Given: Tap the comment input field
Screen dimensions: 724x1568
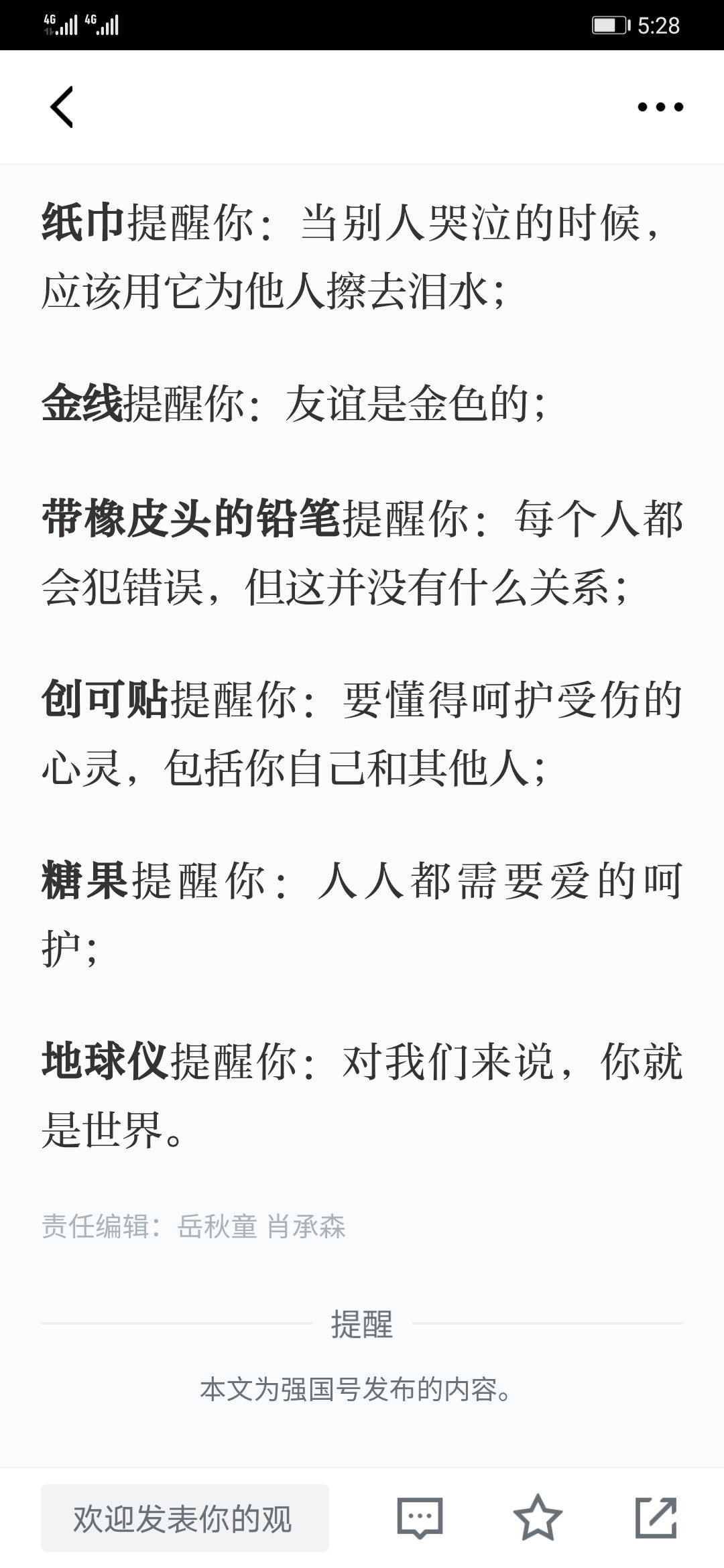Looking at the screenshot, I should click(185, 1518).
